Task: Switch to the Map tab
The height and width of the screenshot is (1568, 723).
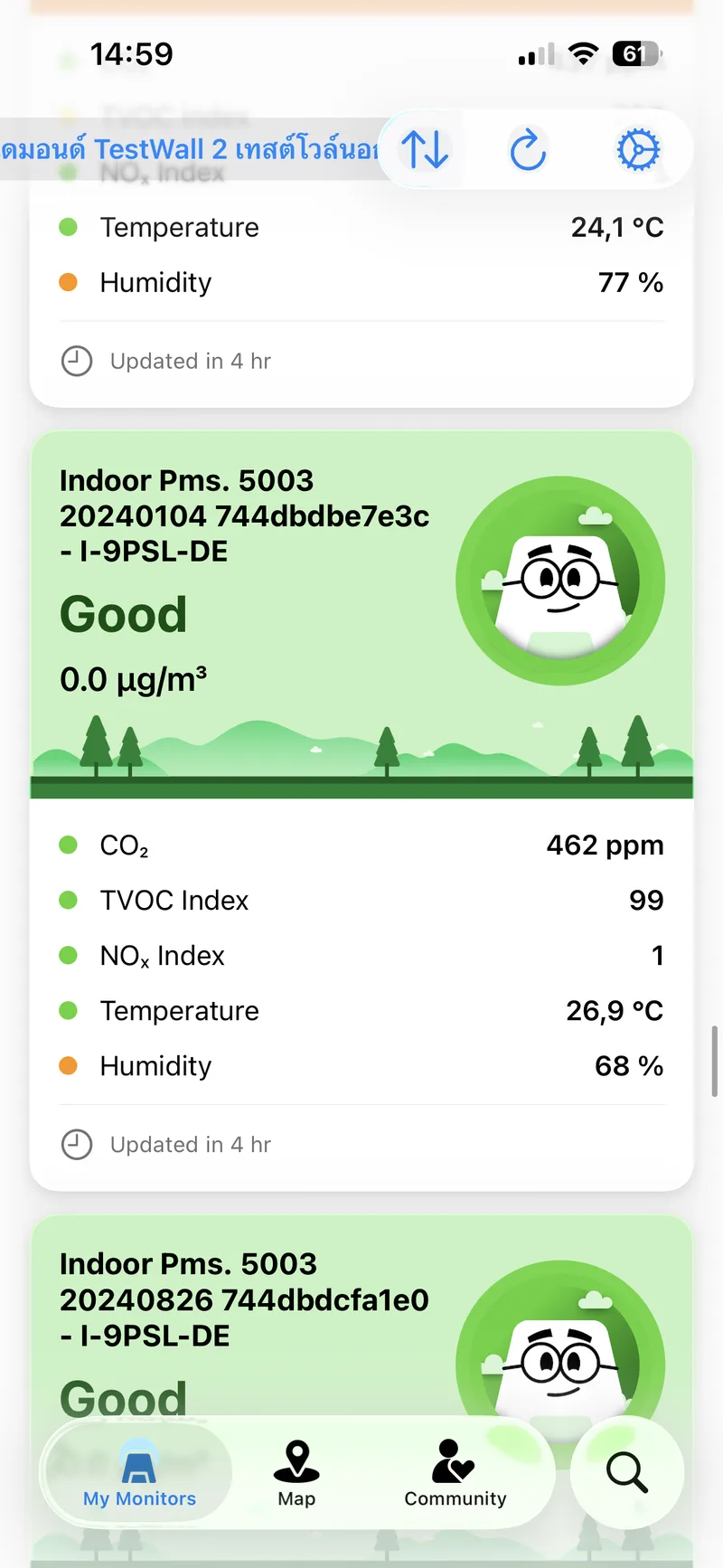Action: (x=296, y=1472)
